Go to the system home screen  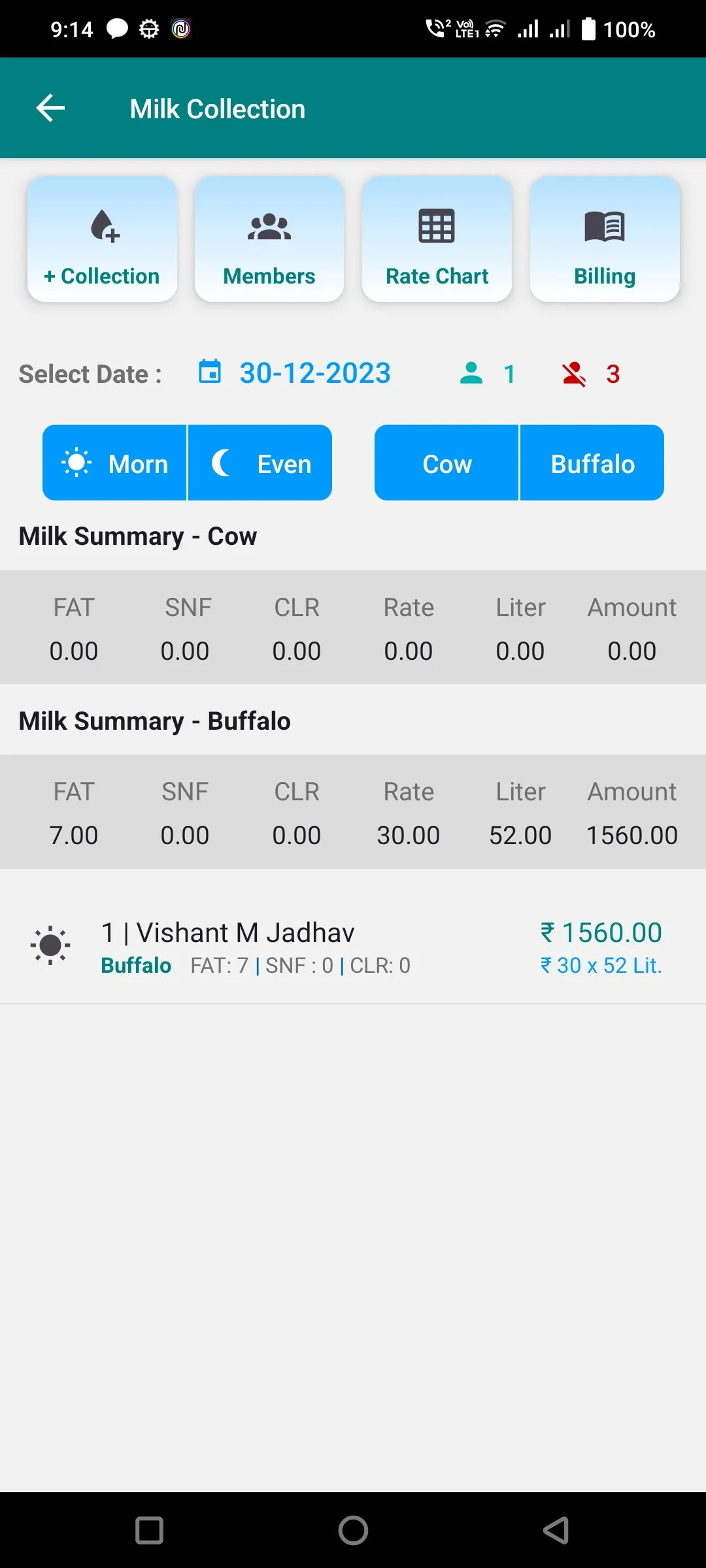pyautogui.click(x=353, y=1530)
